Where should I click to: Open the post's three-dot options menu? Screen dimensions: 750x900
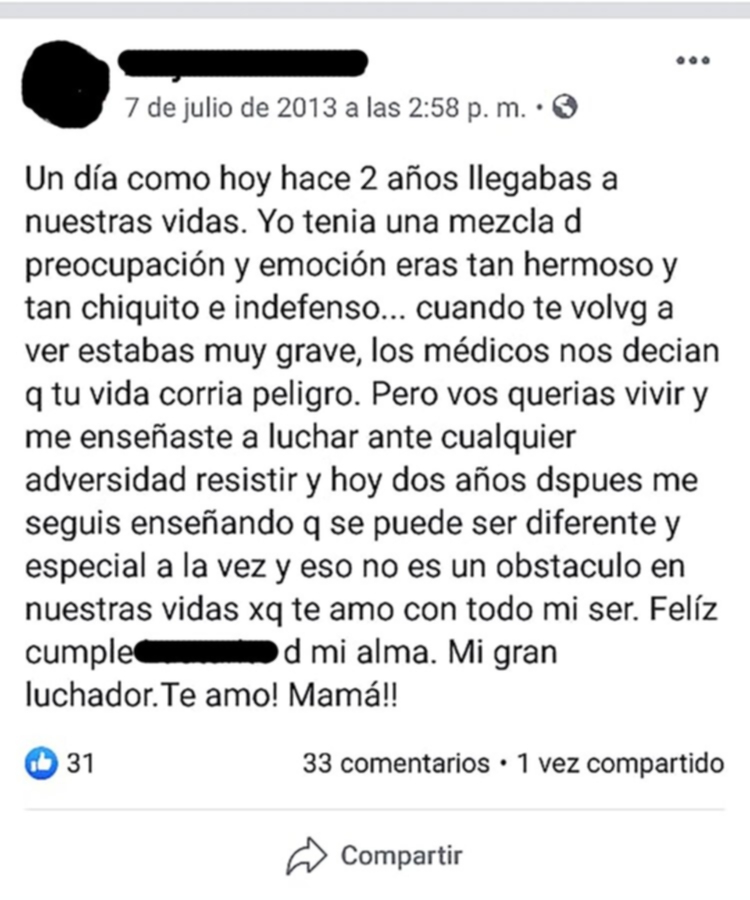tap(691, 62)
